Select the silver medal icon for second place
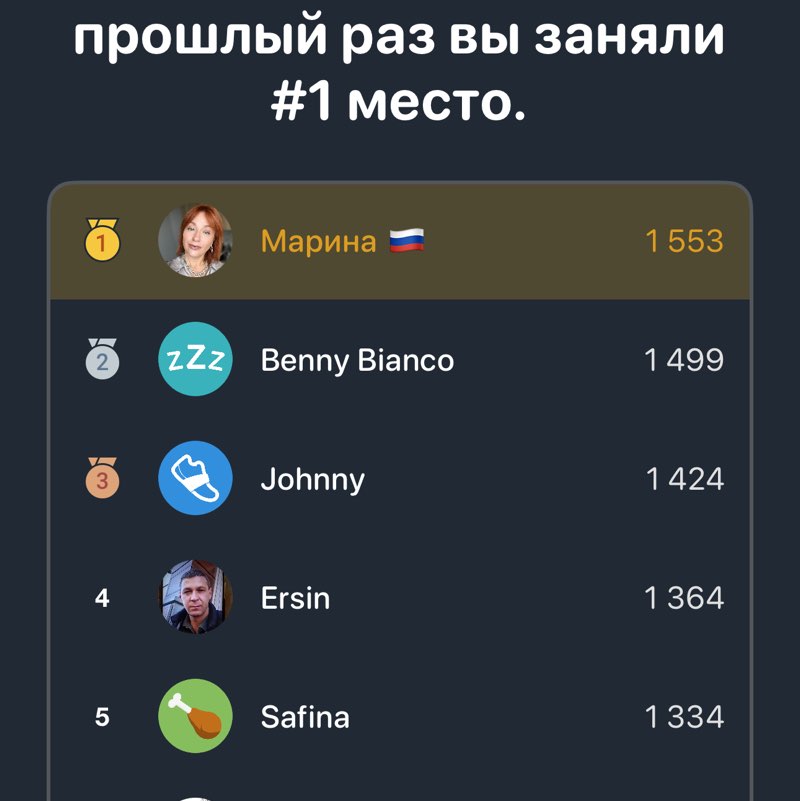This screenshot has width=800, height=801. tap(101, 358)
